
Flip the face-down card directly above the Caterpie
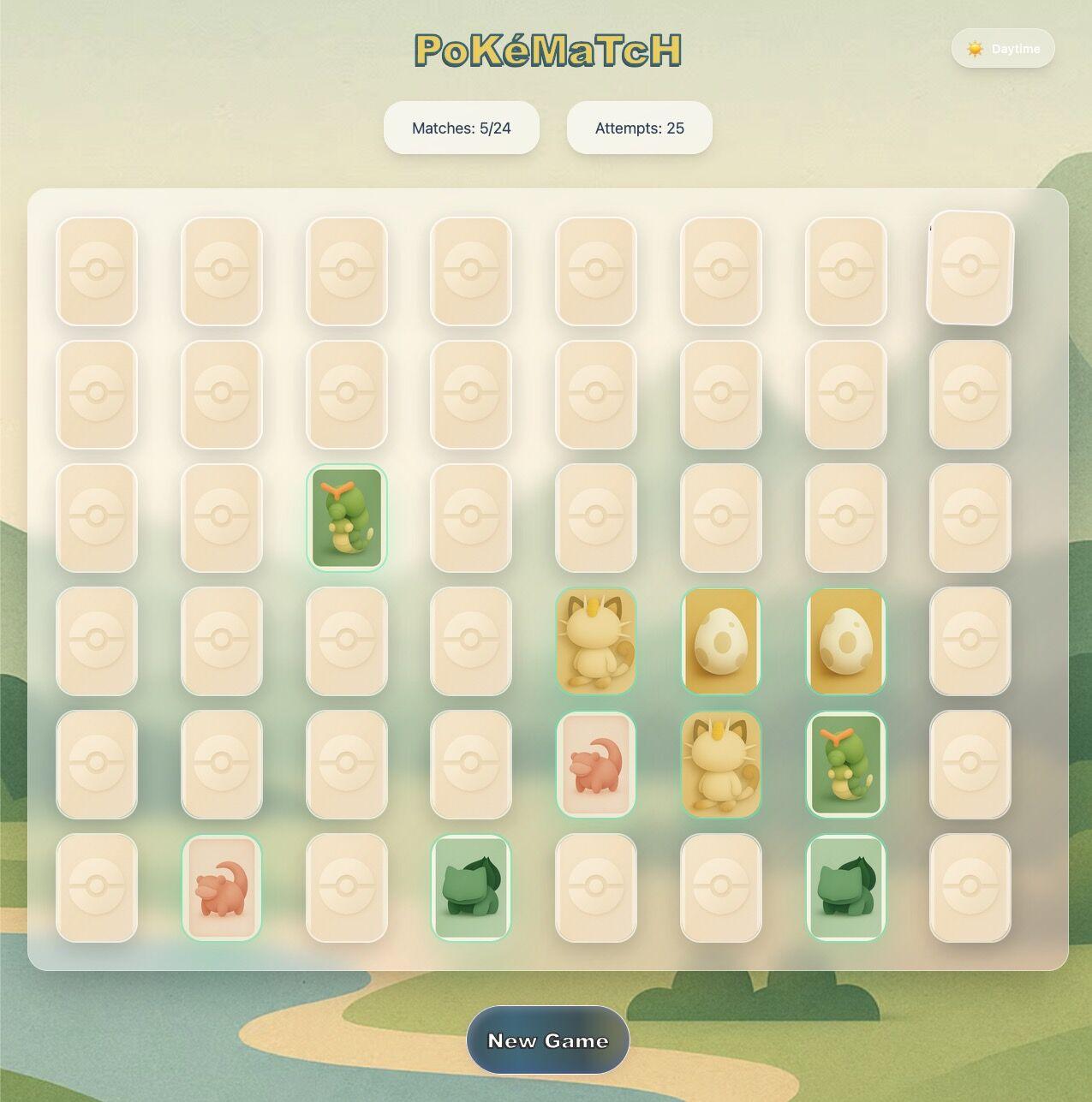(x=346, y=394)
